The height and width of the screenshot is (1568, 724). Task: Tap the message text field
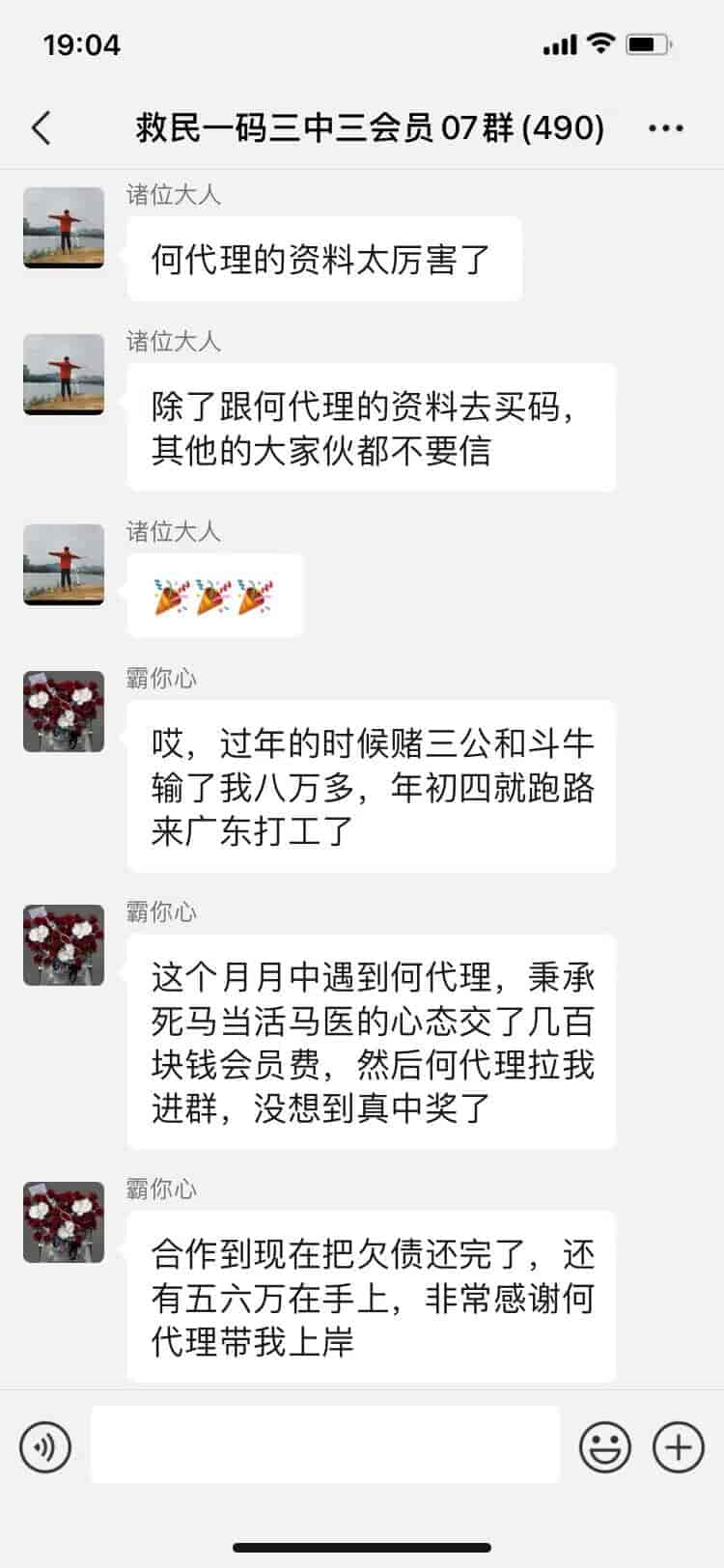tap(325, 1444)
